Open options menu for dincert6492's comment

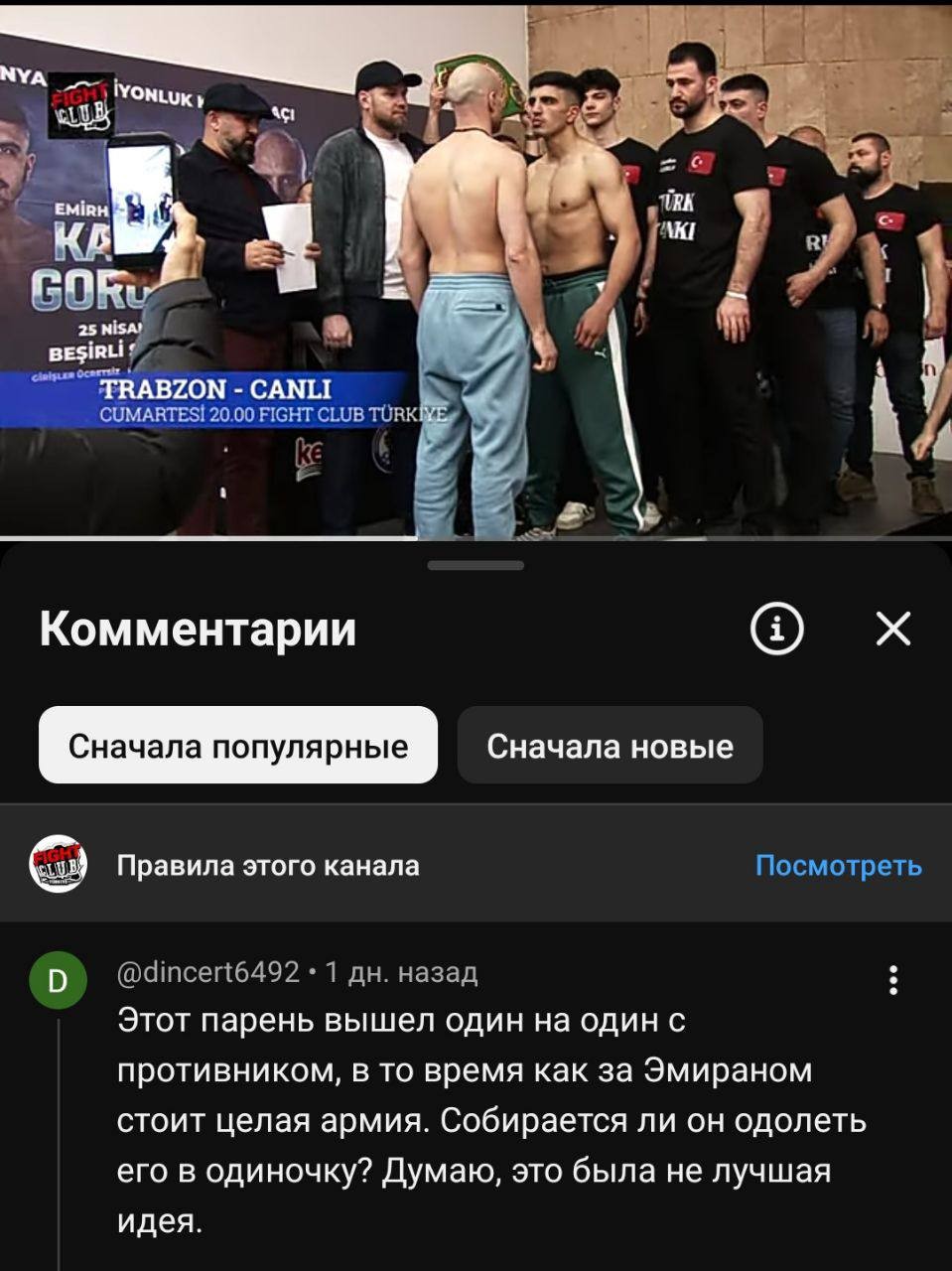coord(893,980)
